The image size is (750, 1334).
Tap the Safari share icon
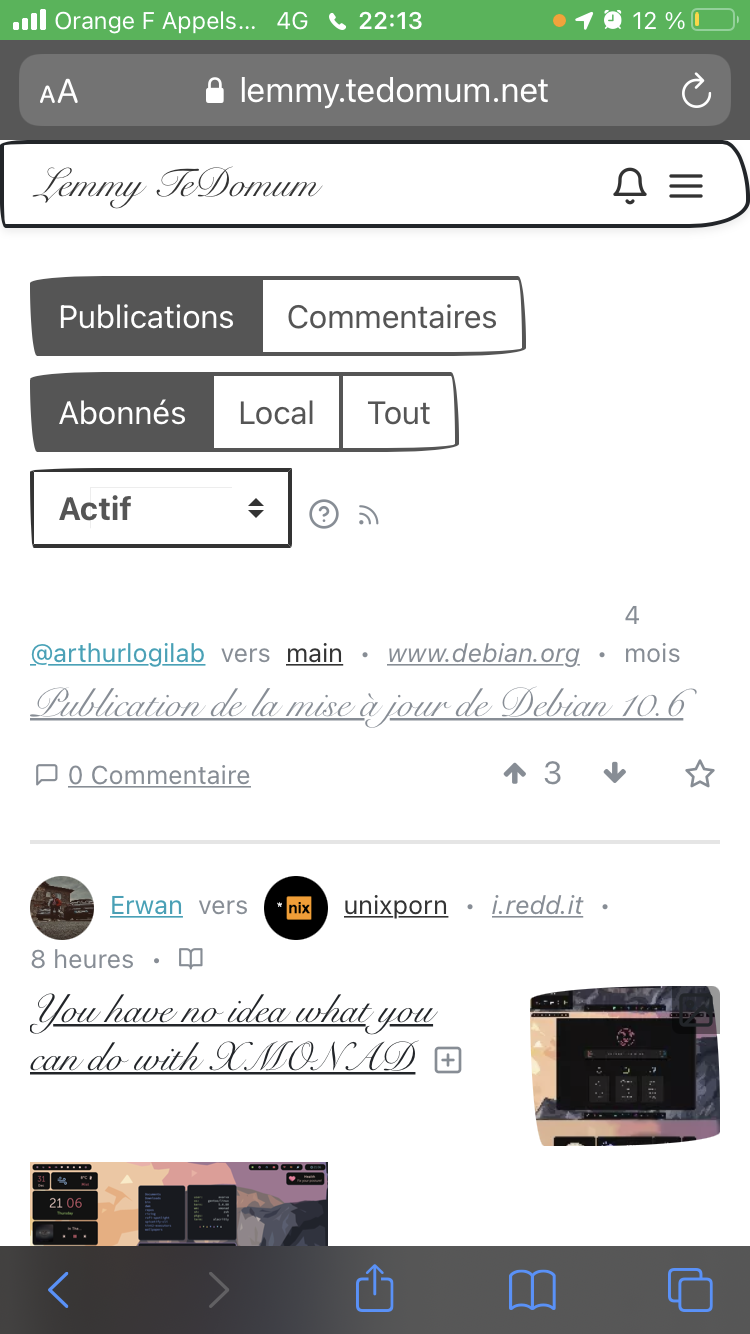(x=374, y=1289)
